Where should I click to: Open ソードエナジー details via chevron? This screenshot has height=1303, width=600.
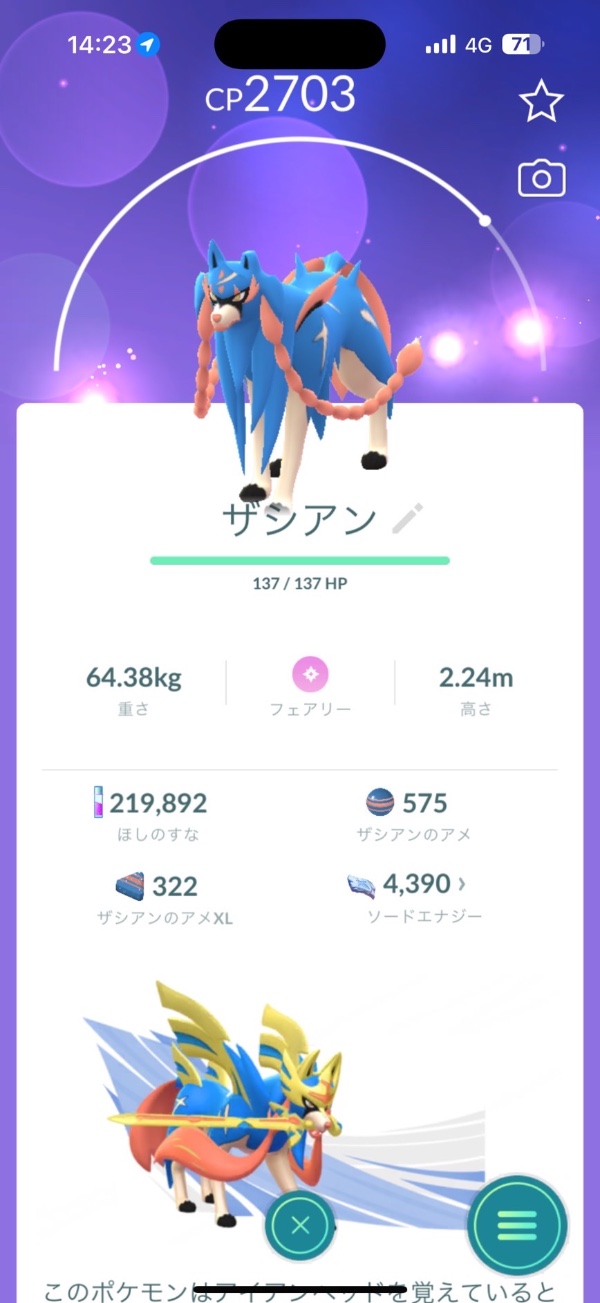click(x=461, y=884)
